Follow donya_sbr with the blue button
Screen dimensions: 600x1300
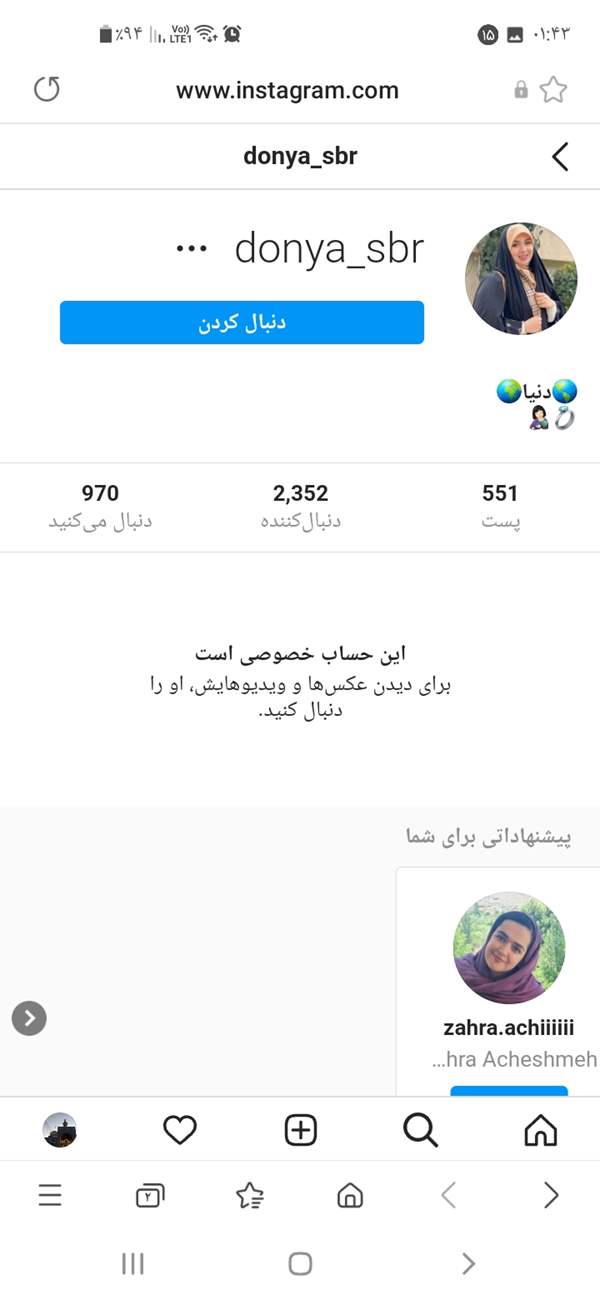[242, 323]
